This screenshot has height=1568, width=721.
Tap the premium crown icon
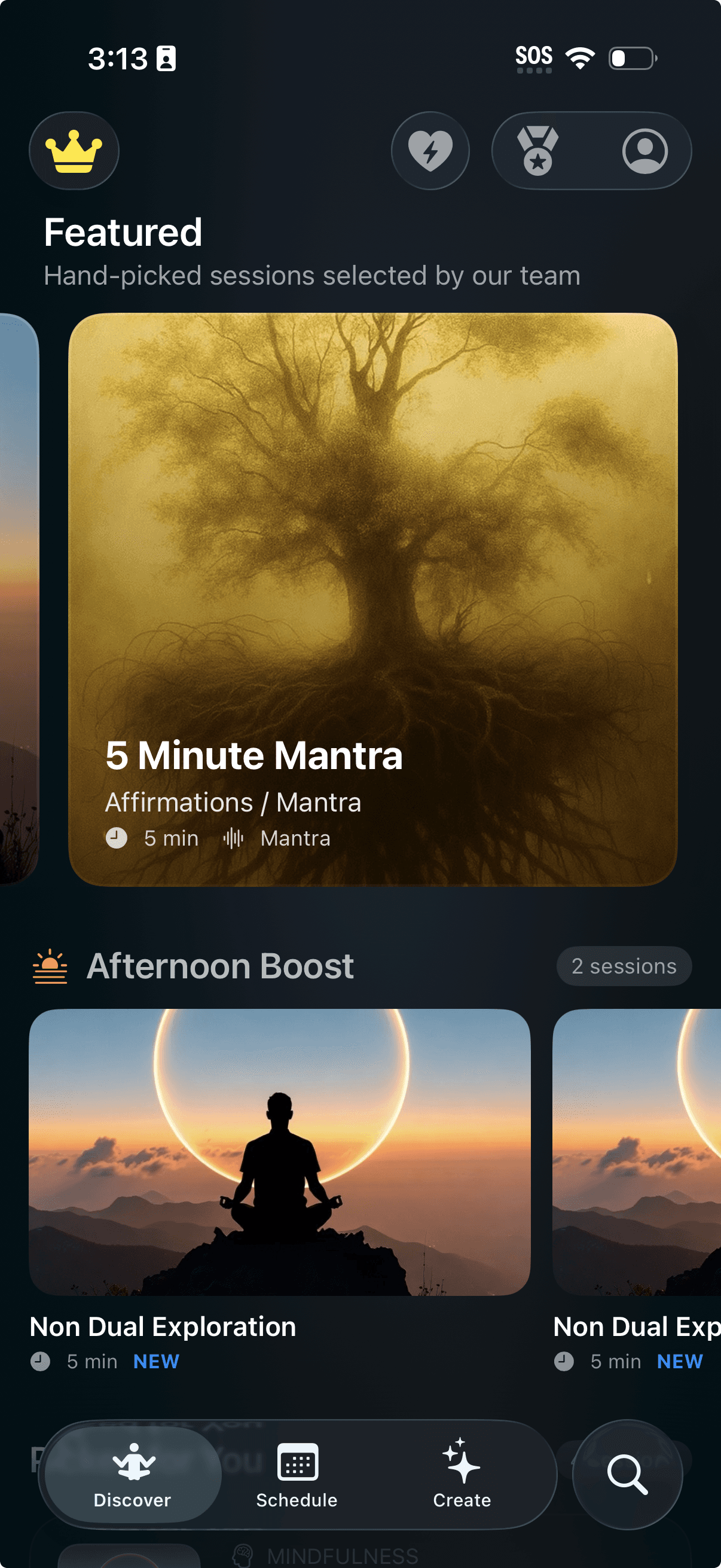(x=74, y=150)
